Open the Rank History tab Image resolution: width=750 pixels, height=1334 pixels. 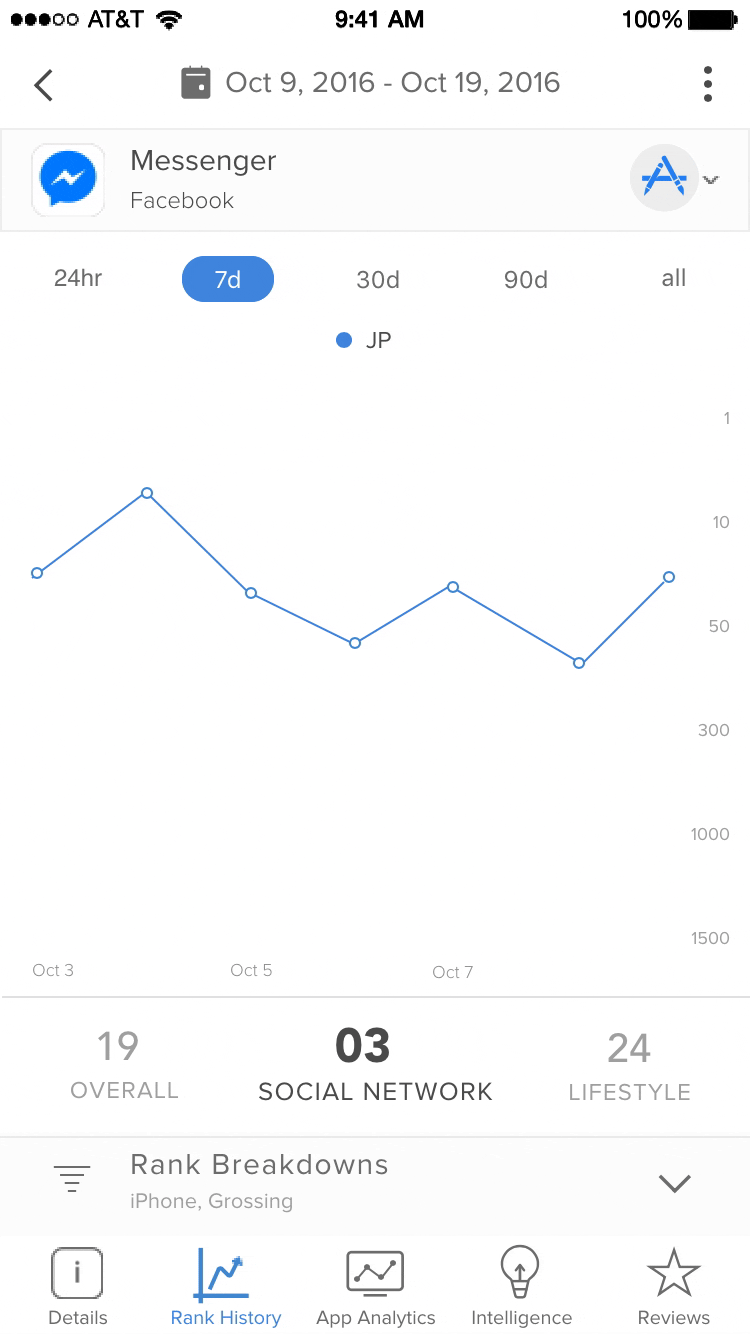[226, 1287]
